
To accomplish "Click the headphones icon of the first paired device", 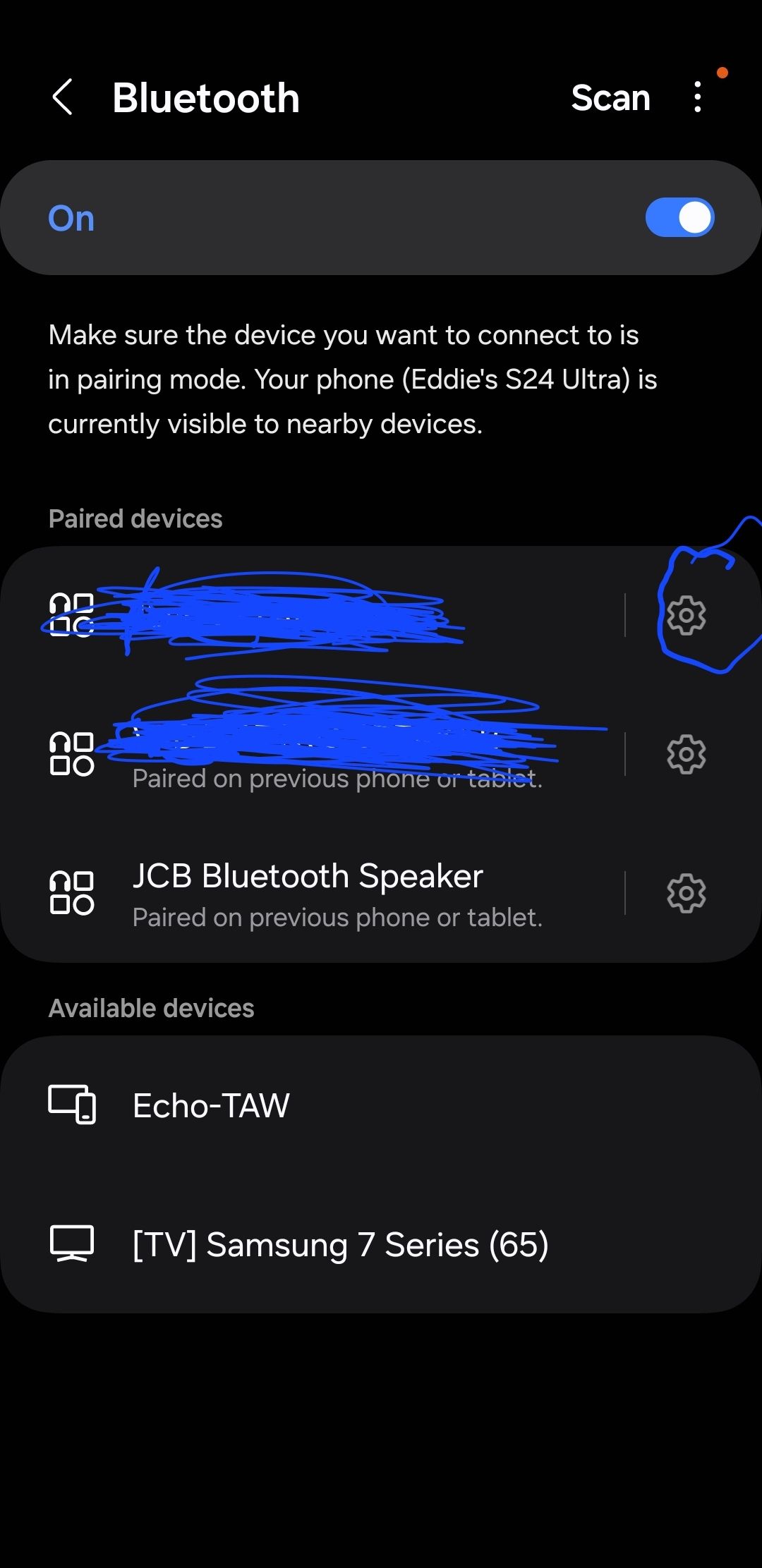I will [x=71, y=614].
